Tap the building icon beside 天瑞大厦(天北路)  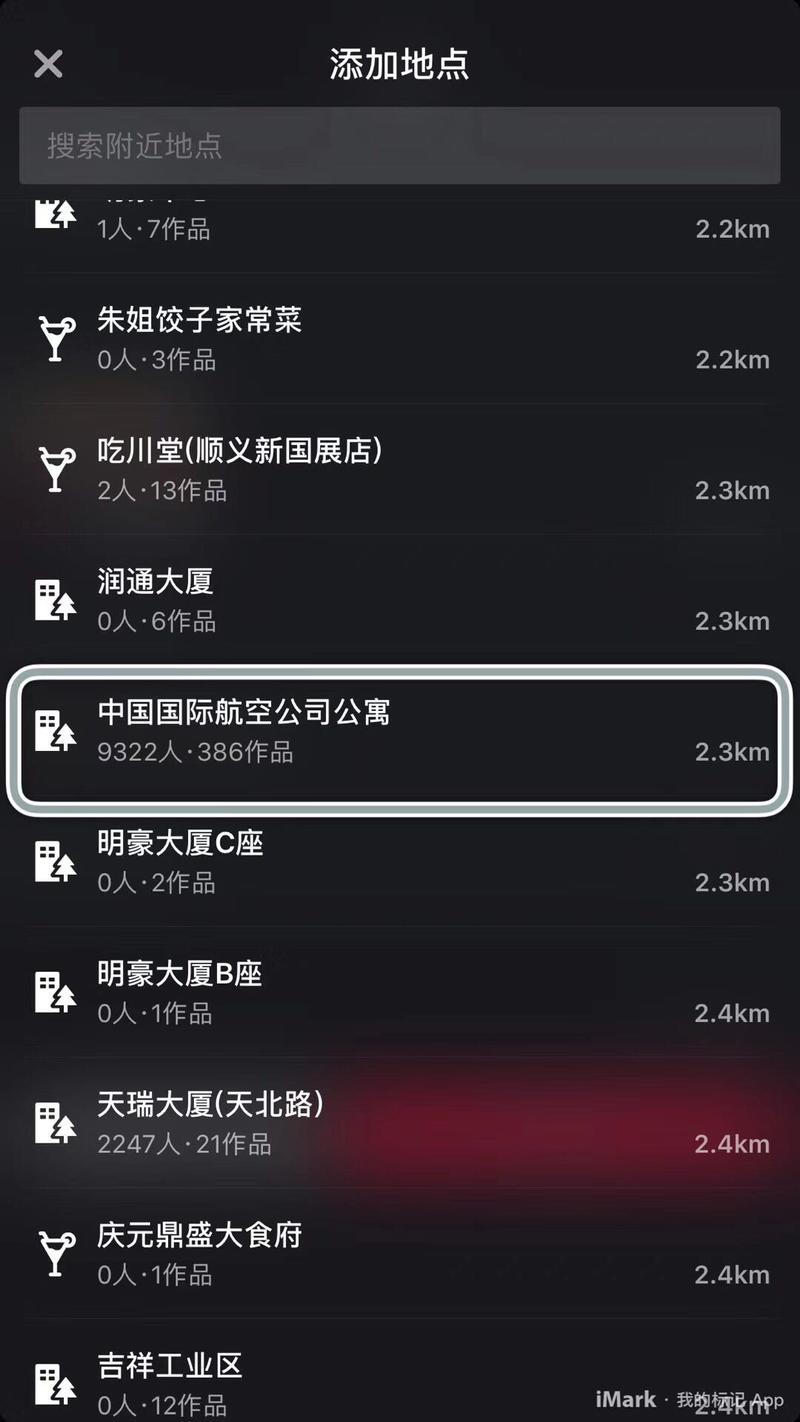(55, 1123)
